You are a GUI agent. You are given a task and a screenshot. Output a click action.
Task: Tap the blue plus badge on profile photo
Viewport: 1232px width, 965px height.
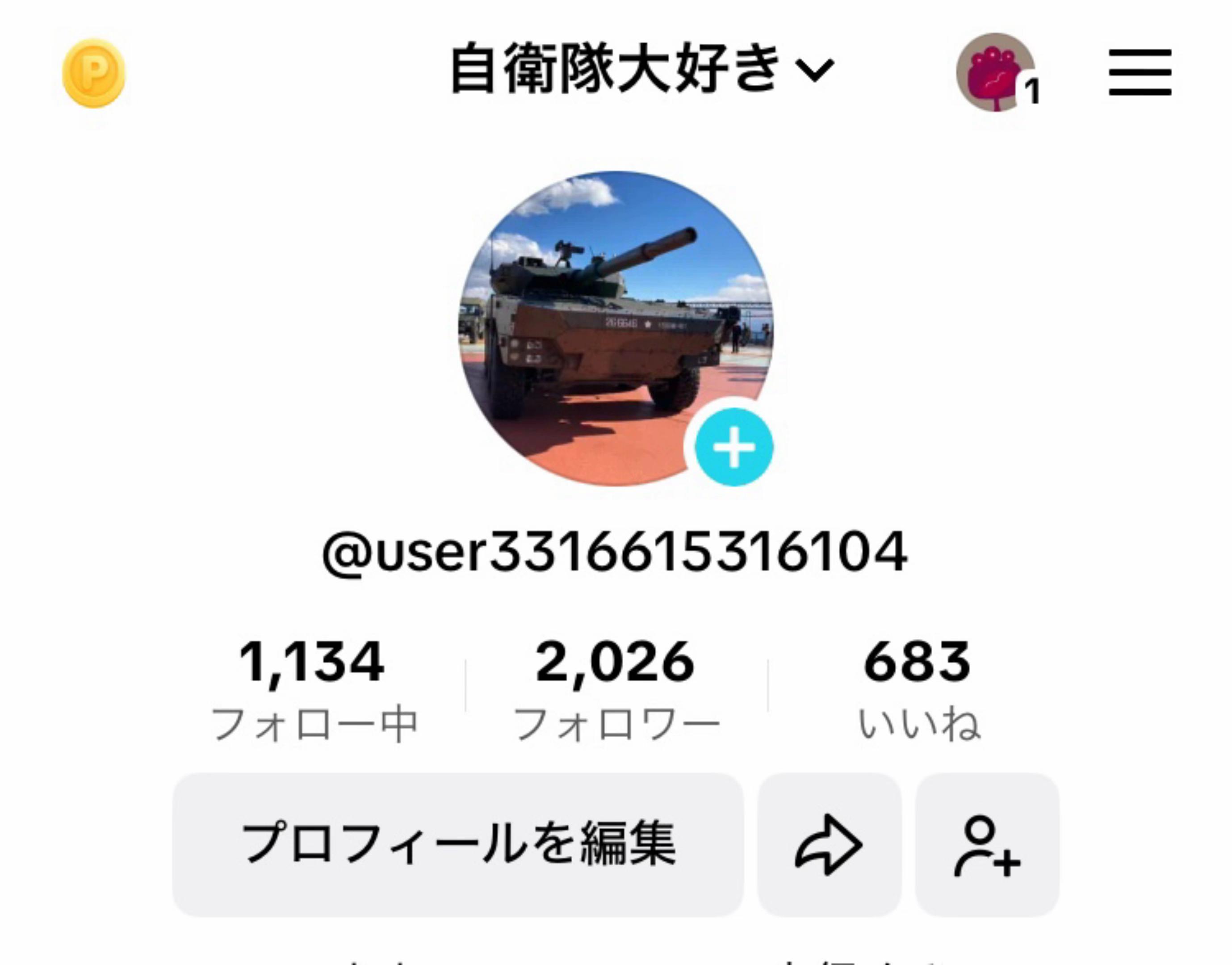click(x=733, y=448)
